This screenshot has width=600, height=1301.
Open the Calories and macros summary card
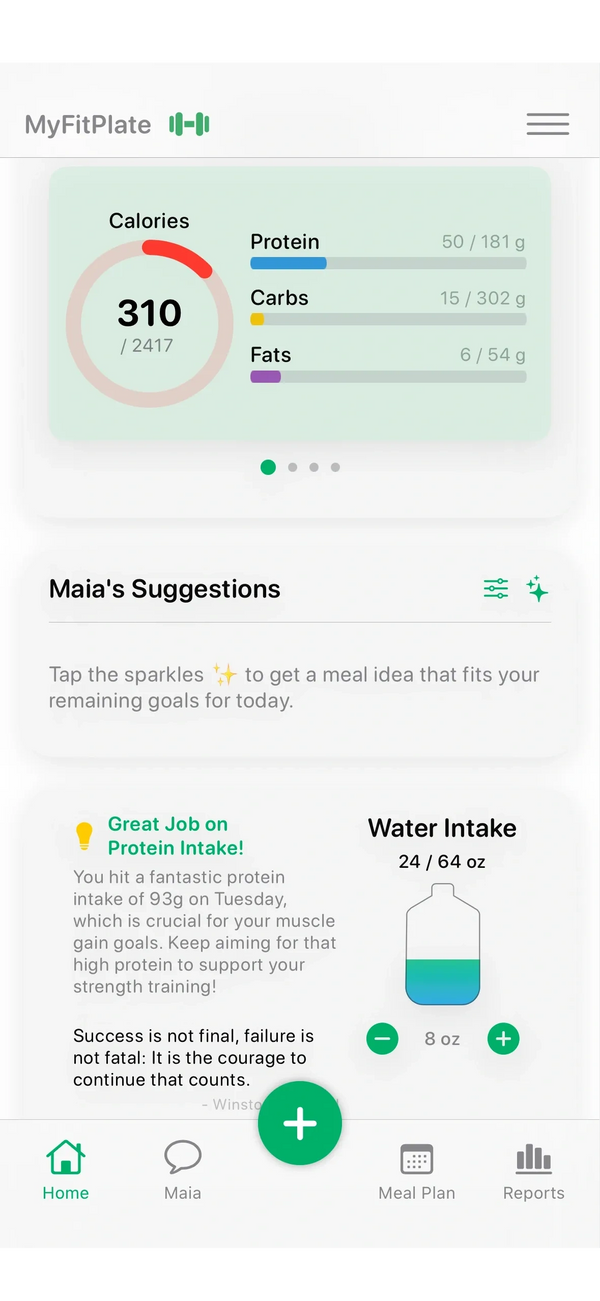tap(300, 304)
